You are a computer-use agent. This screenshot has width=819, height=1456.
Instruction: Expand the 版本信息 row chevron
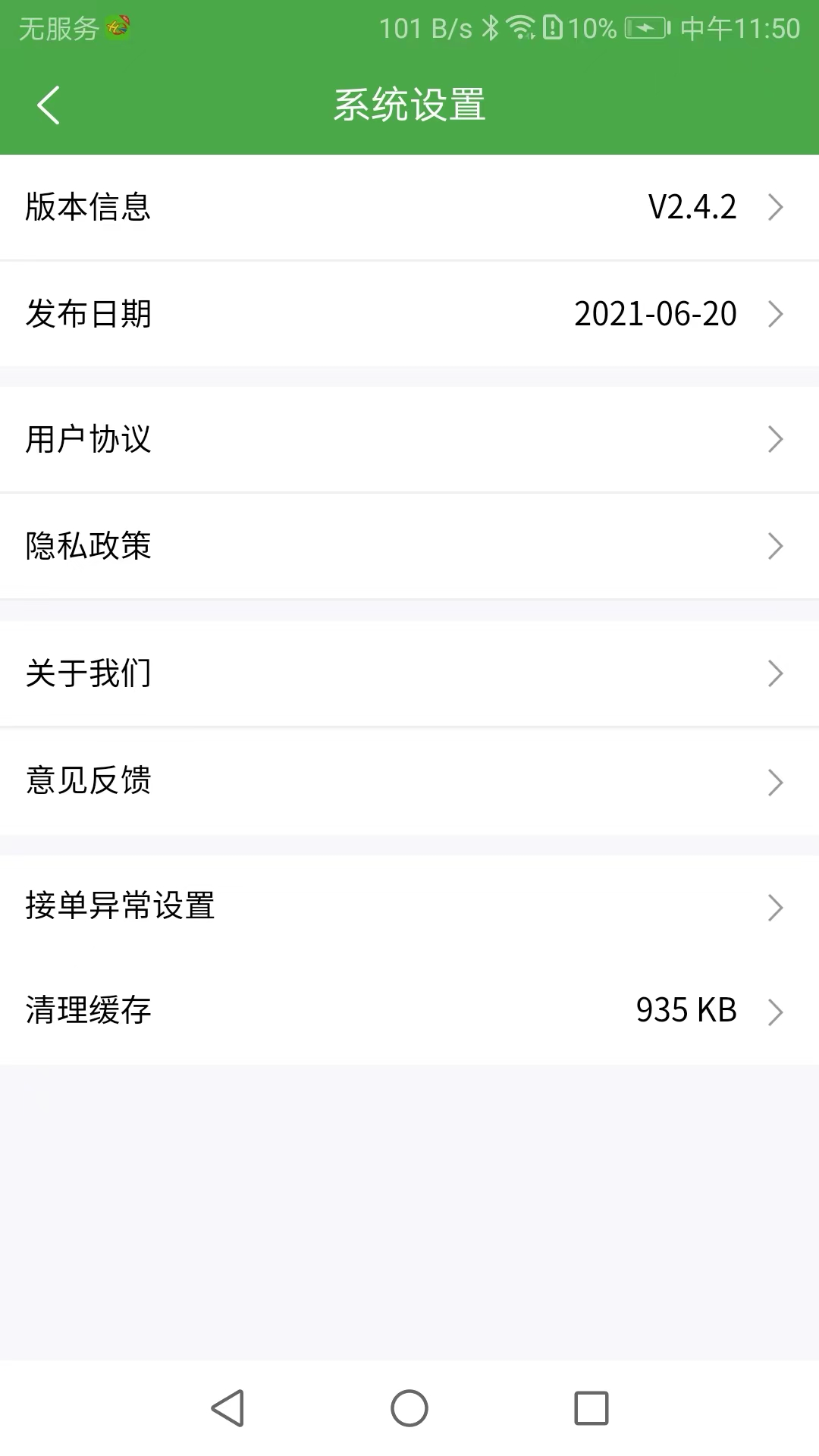click(x=775, y=206)
